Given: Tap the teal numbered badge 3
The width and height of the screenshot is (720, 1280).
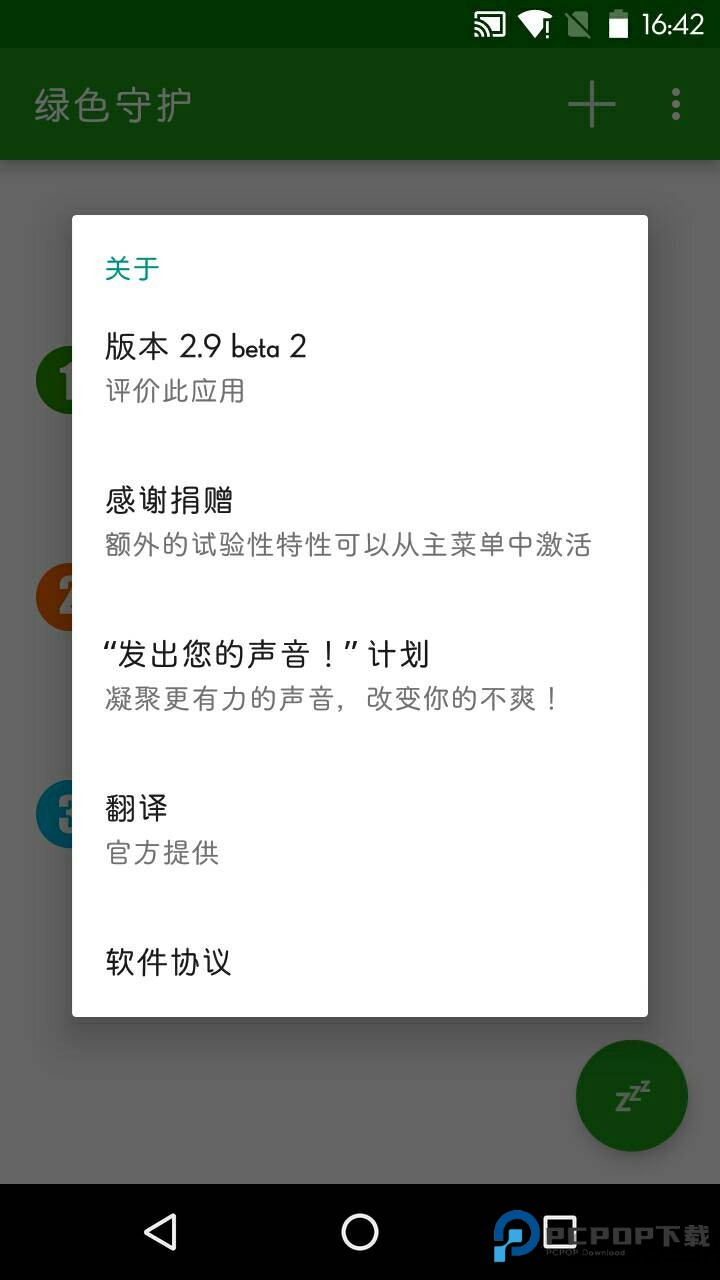Looking at the screenshot, I should click(x=54, y=814).
